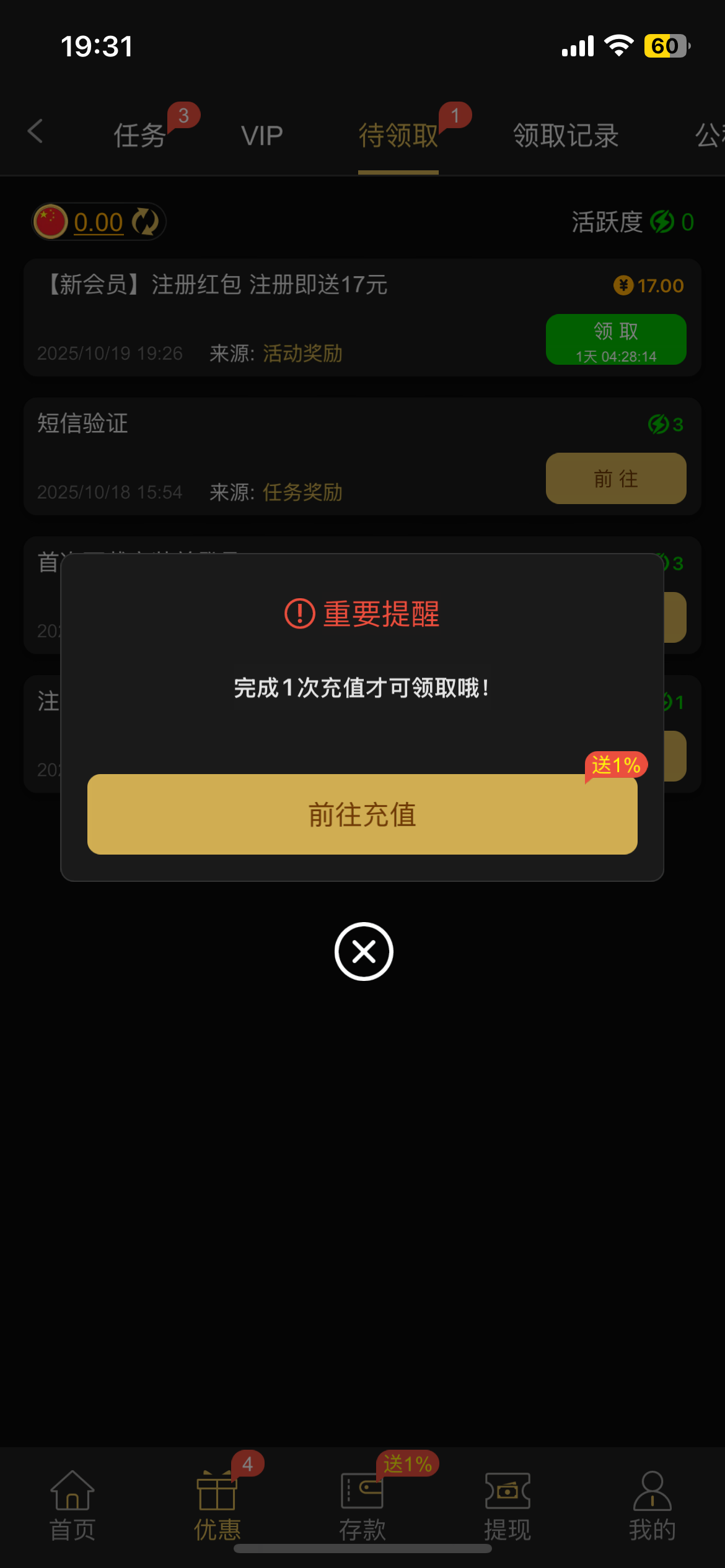Go to 首页 in bottom navigation
This screenshot has height=1568, width=725.
72,1506
